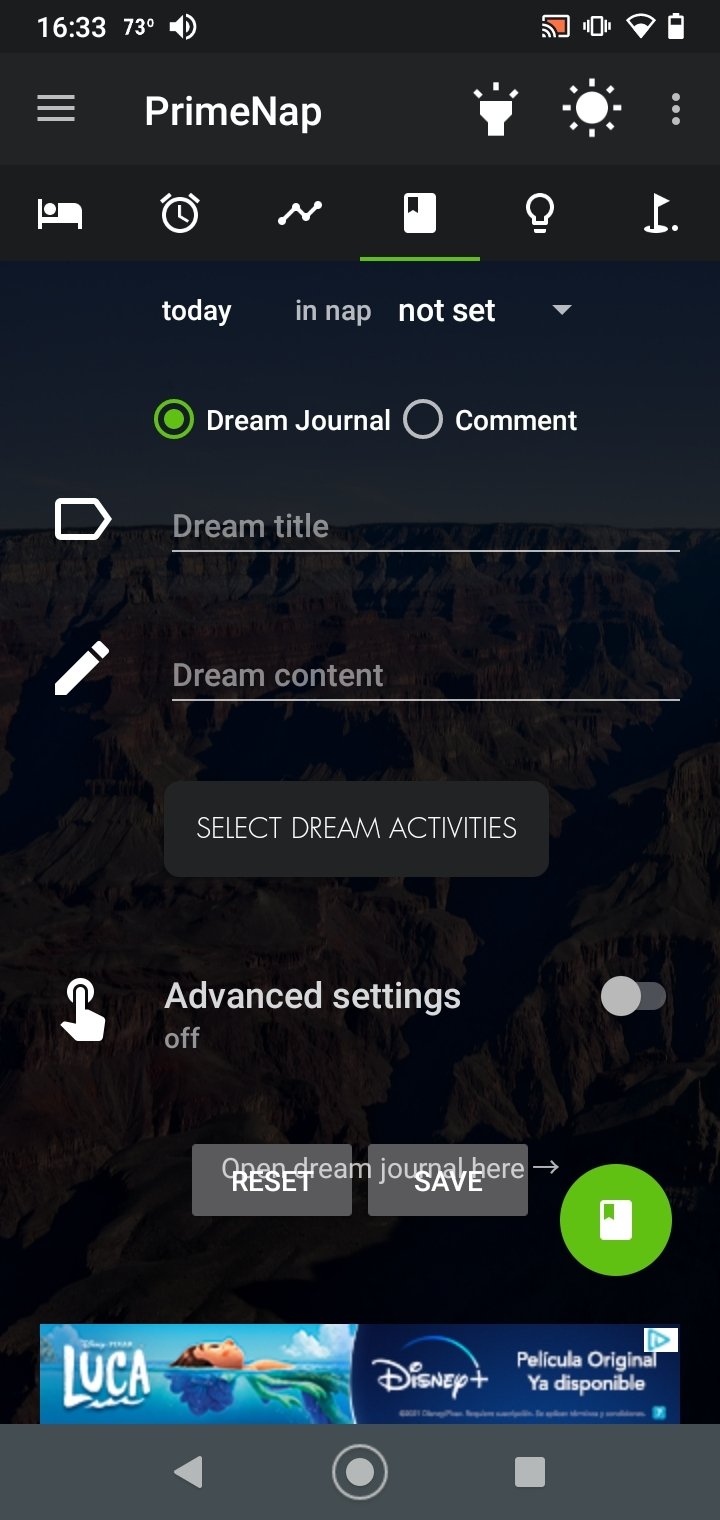This screenshot has width=720, height=1520.
Task: Tap into the Dream content field
Action: (426, 675)
